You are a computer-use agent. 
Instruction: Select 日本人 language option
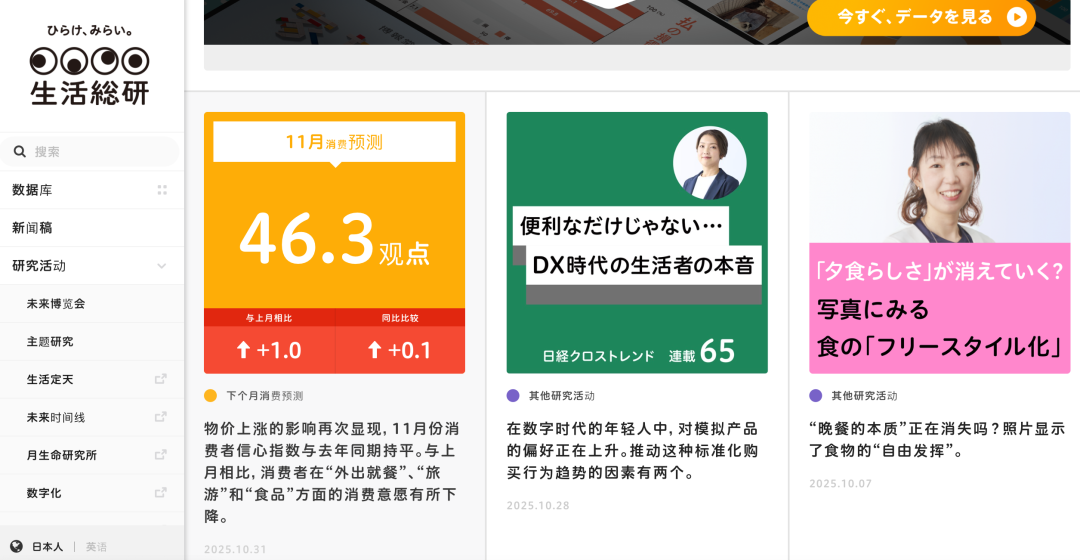[x=46, y=547]
